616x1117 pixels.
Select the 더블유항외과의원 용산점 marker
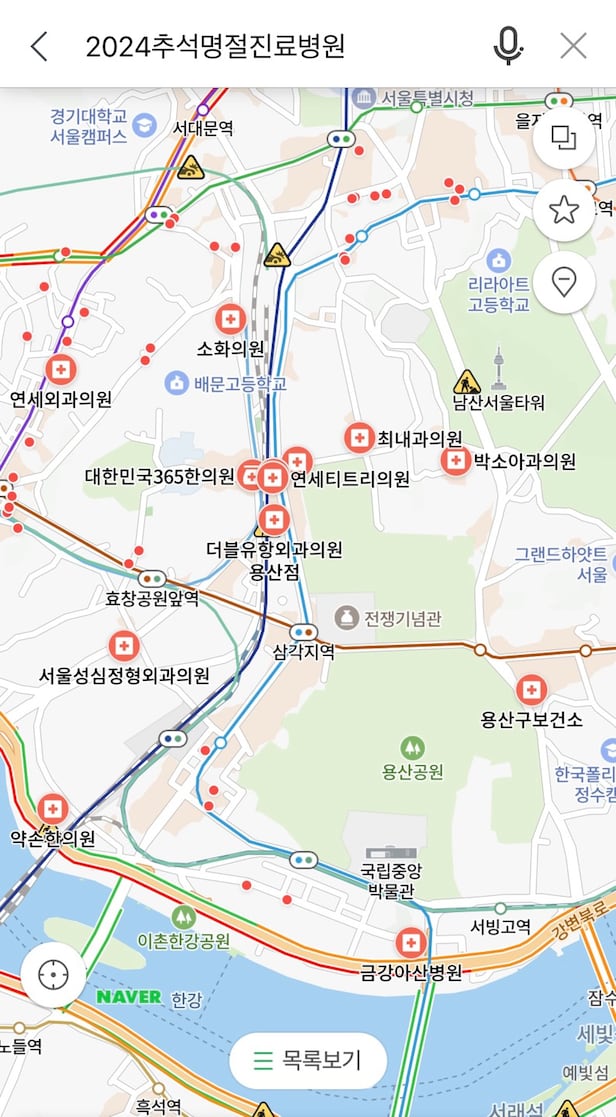pos(273,520)
